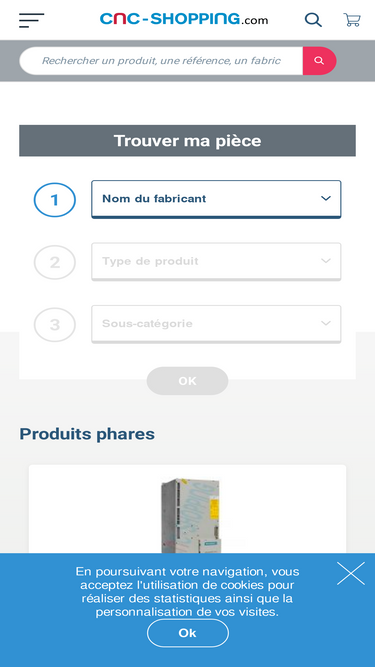Screen dimensions: 375x667
Task: Go to the CNC-Shopping home logo
Action: tap(184, 19)
